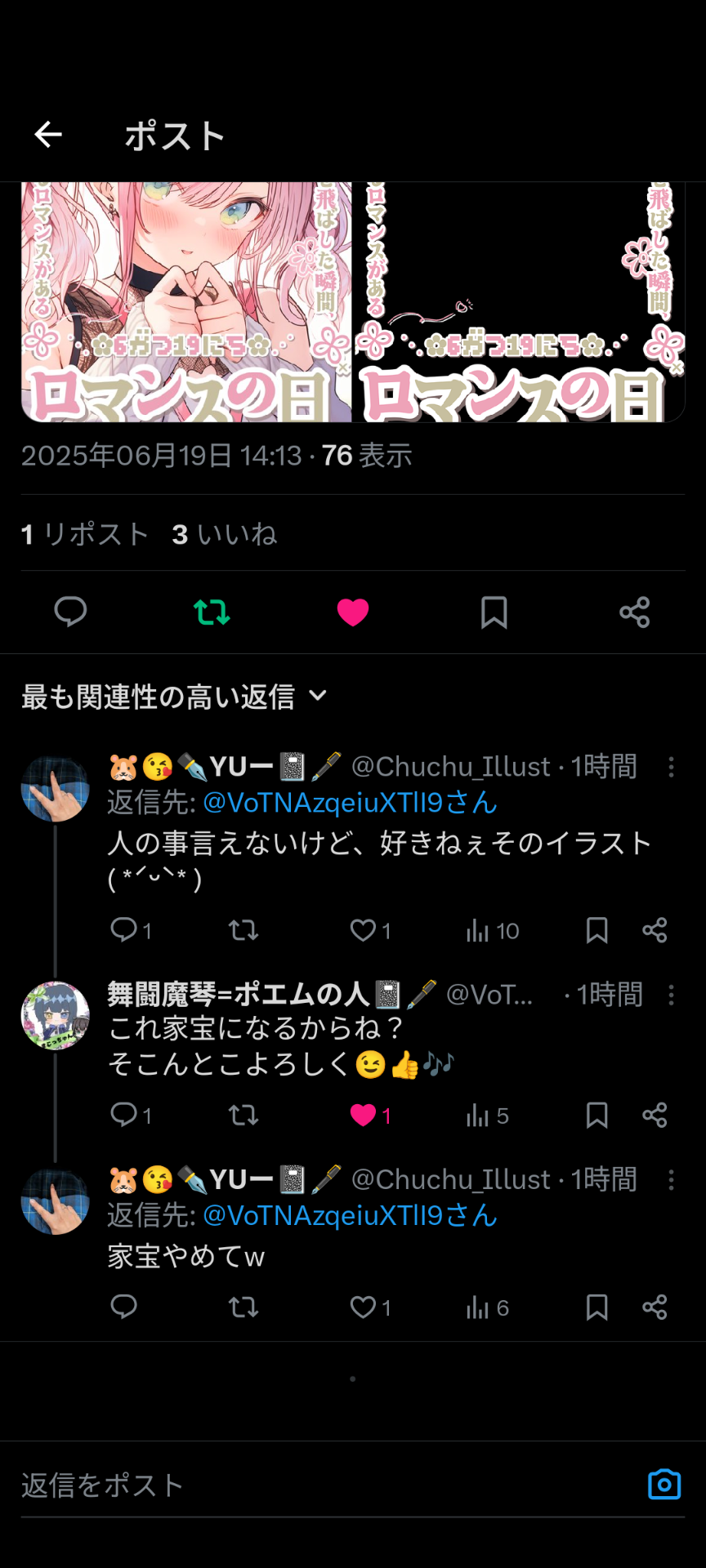
Task: Open the right ロマンスの日 image
Action: pos(519,302)
